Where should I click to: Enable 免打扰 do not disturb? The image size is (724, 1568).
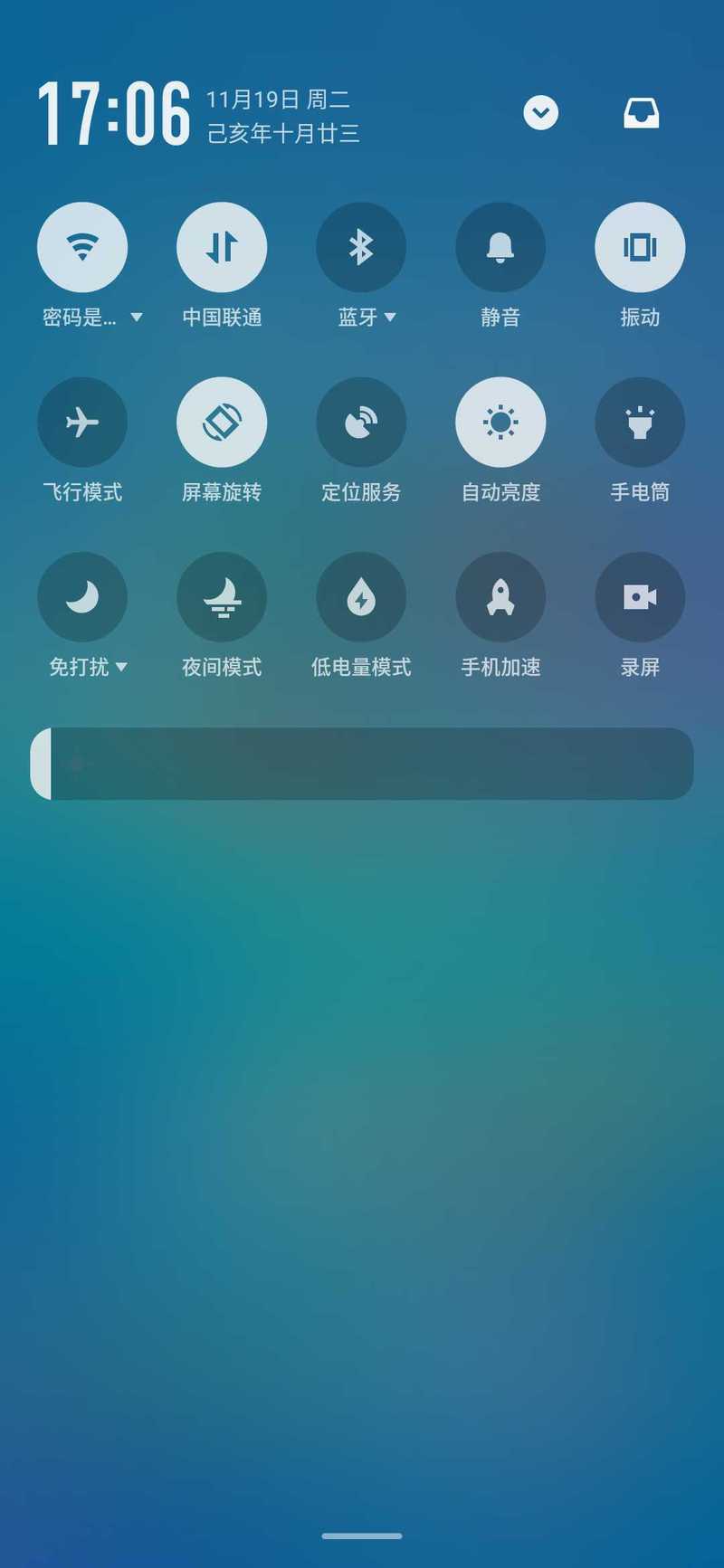[x=82, y=597]
